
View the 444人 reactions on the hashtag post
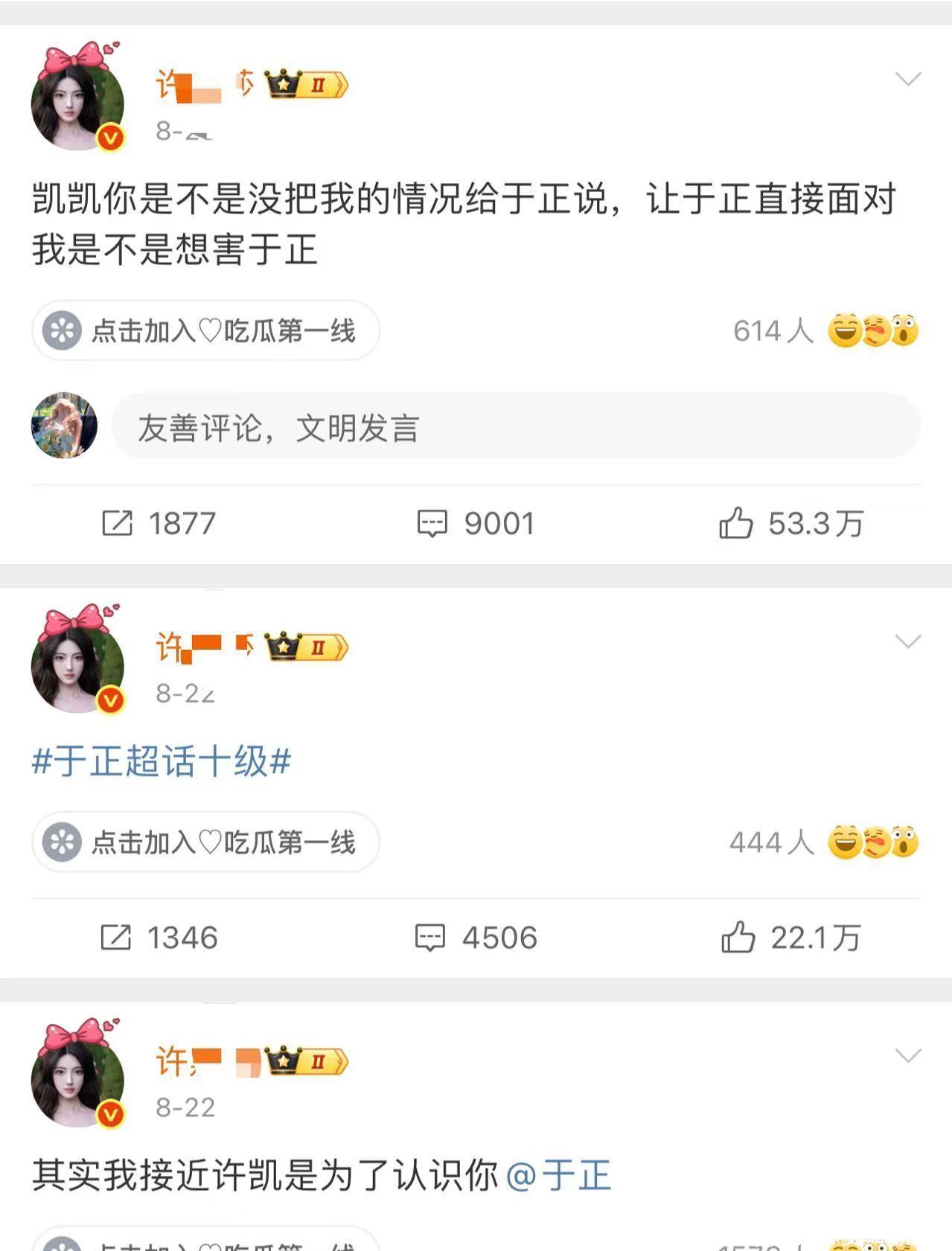[823, 842]
